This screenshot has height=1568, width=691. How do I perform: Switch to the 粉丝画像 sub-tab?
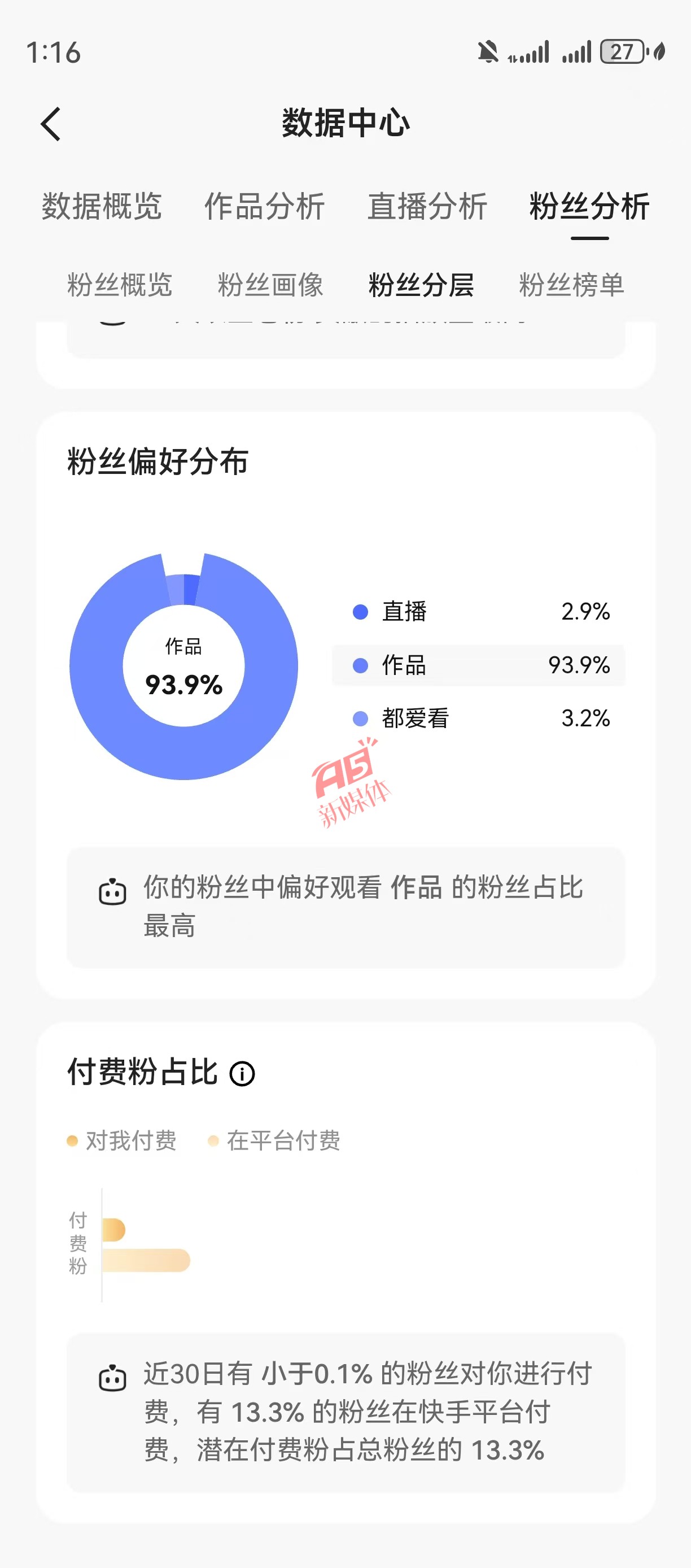tap(270, 285)
